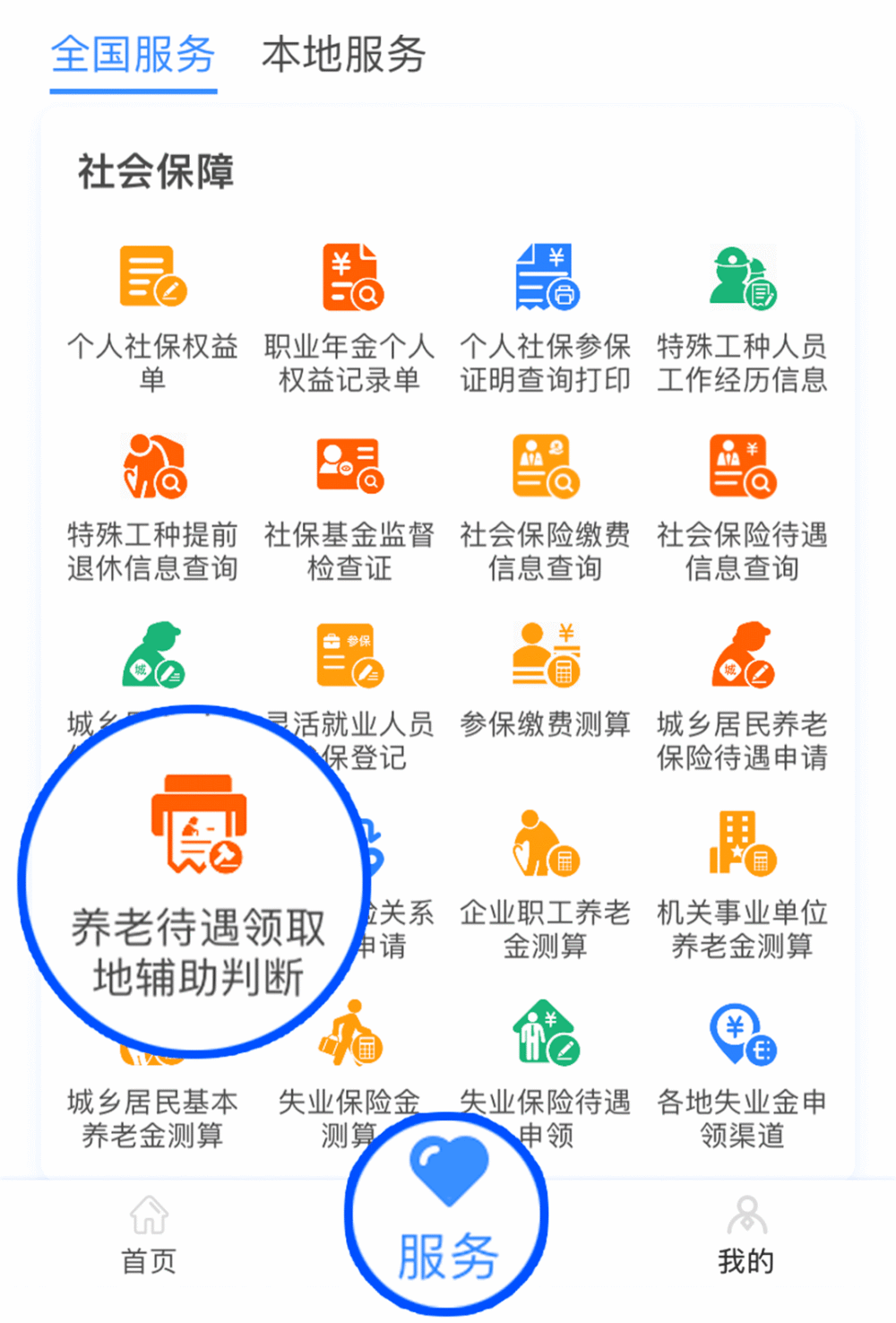Image resolution: width=896 pixels, height=1323 pixels.
Task: Switch to 本地服务 tab
Action: pos(344,56)
